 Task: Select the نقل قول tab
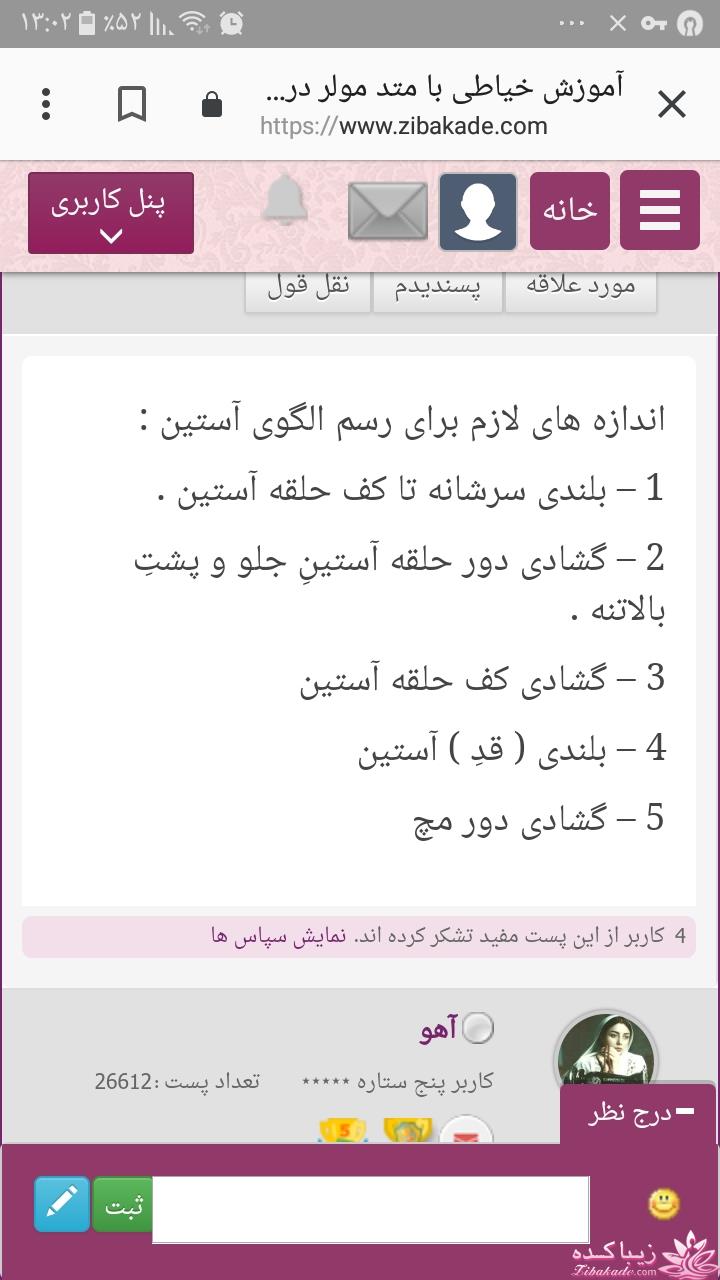click(307, 288)
